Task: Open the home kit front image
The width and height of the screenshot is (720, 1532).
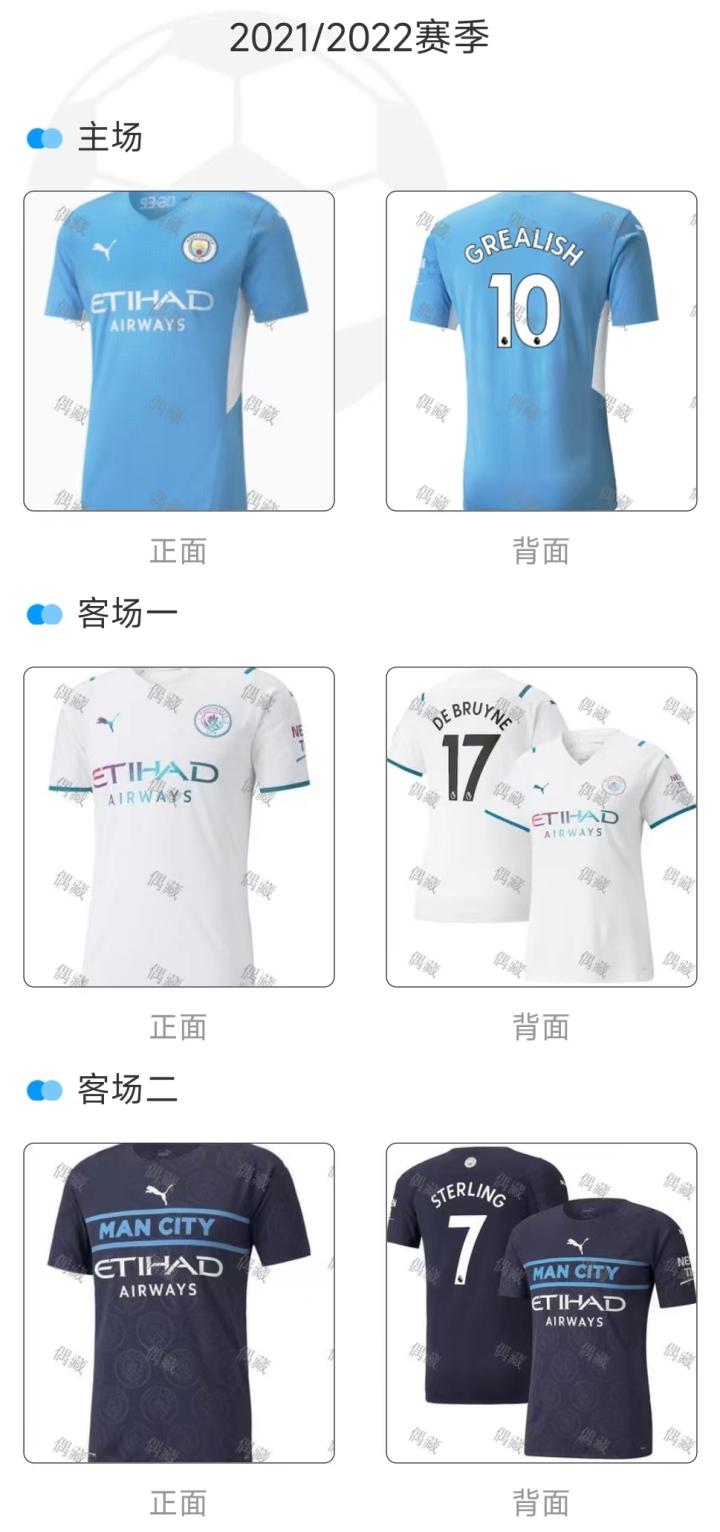Action: tap(179, 351)
